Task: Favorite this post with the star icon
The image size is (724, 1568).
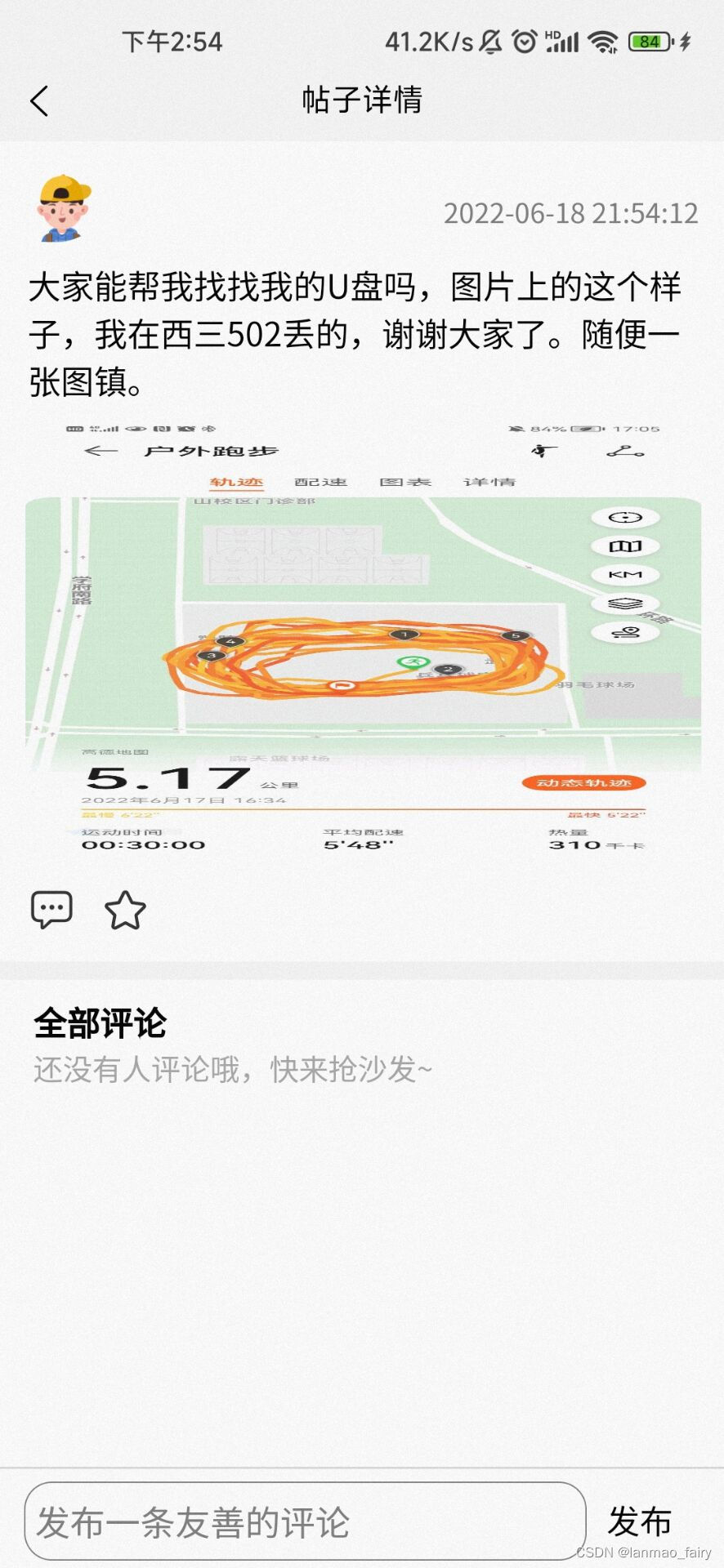Action: click(x=126, y=911)
